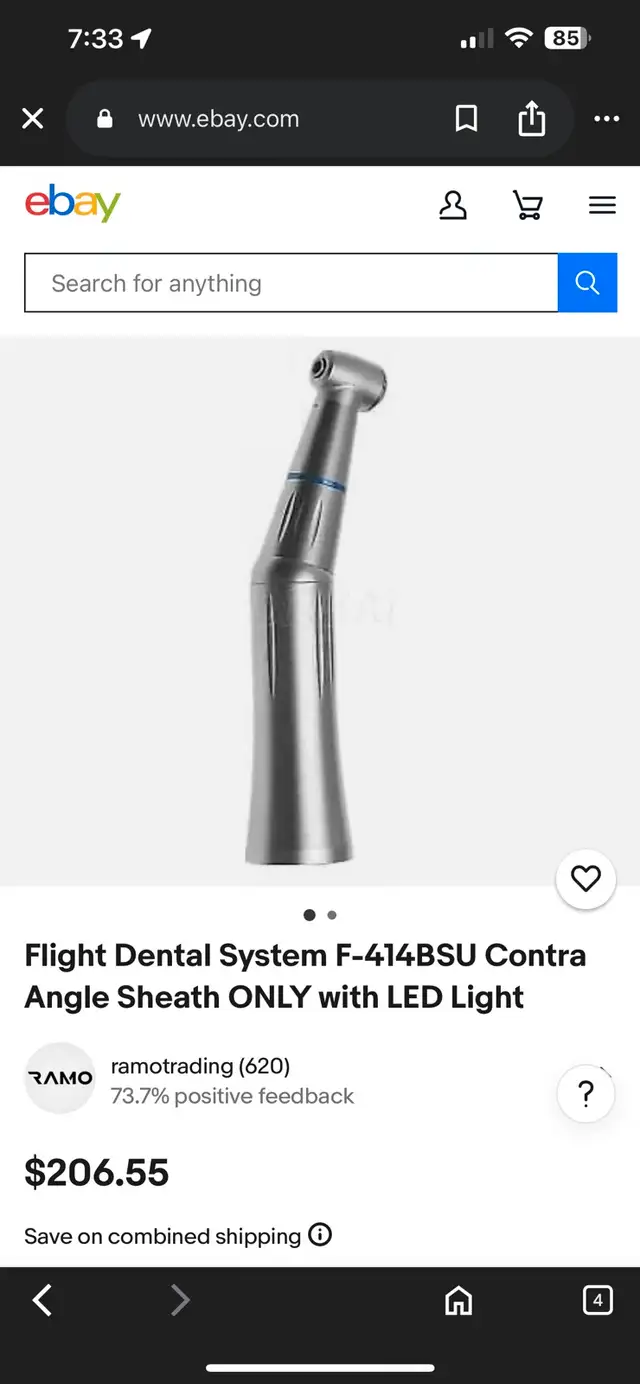Go back to the previous page
640x1384 pixels.
42,1300
